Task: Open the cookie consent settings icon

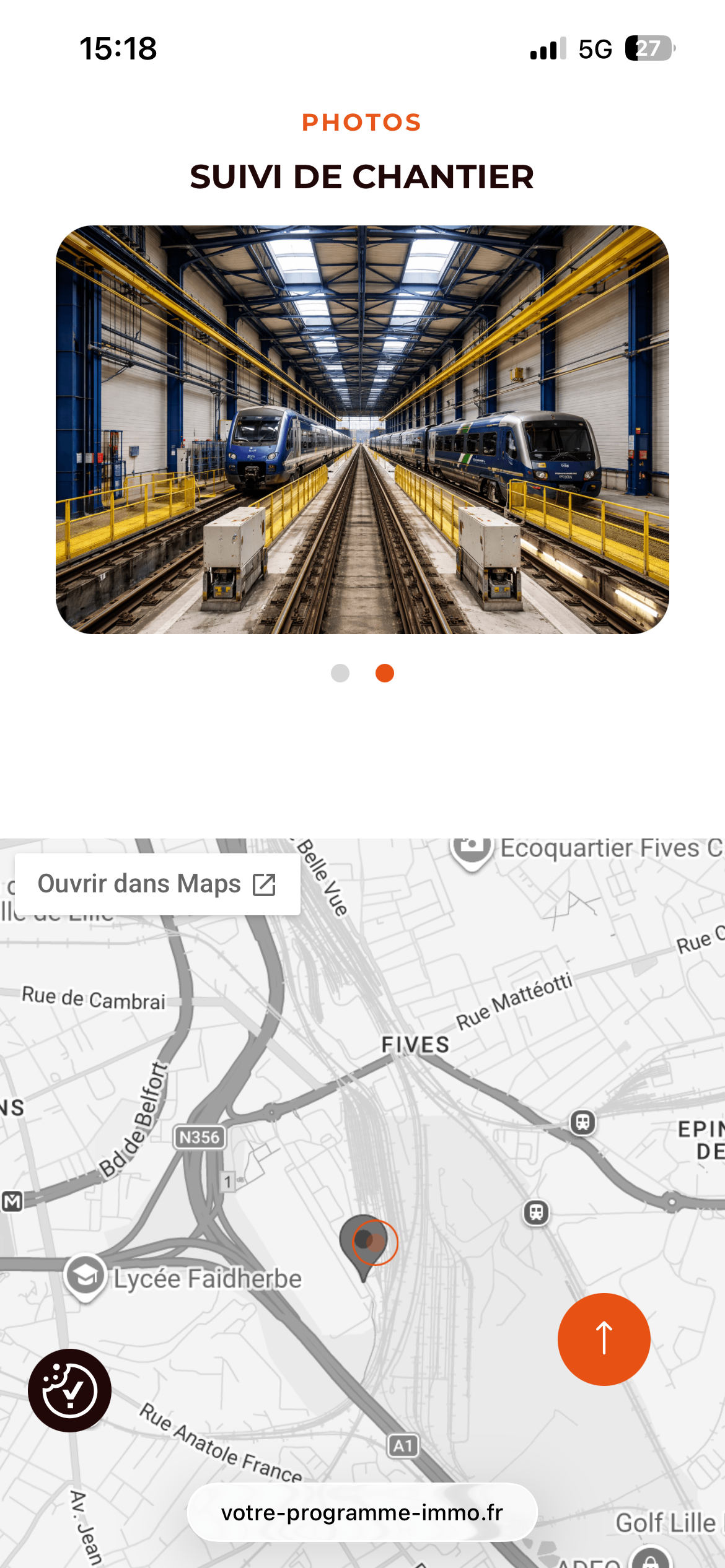Action: point(69,1390)
